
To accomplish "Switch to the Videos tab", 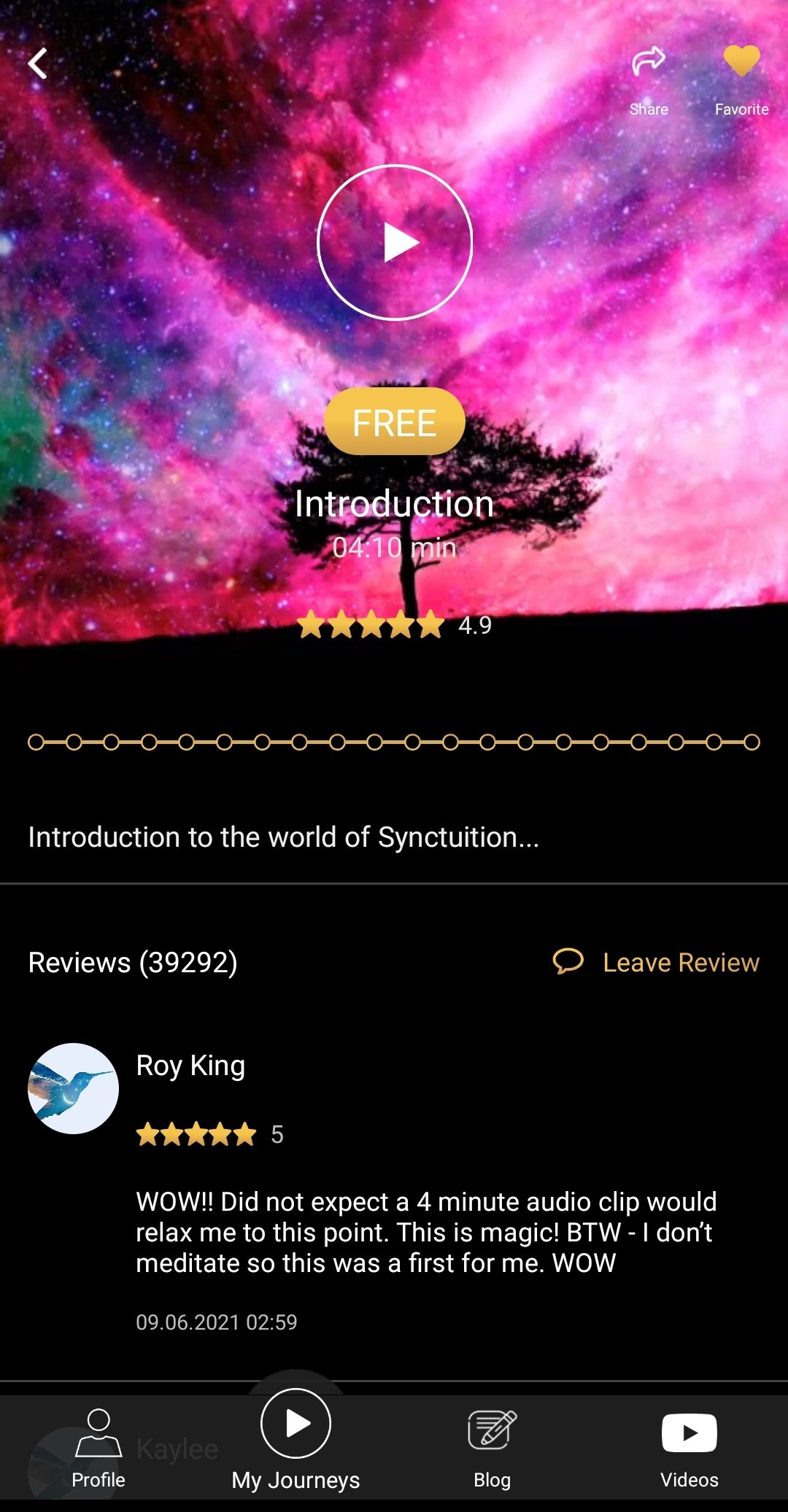I will [x=689, y=1449].
